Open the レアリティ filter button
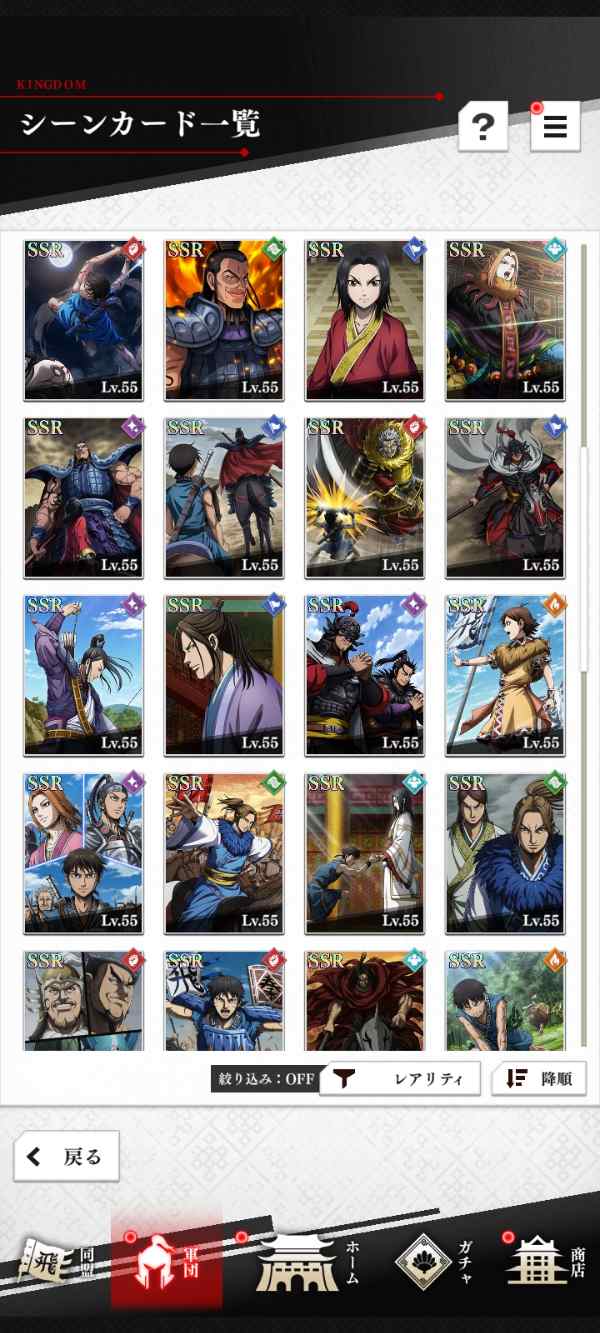The width and height of the screenshot is (600, 1333). click(x=399, y=1079)
